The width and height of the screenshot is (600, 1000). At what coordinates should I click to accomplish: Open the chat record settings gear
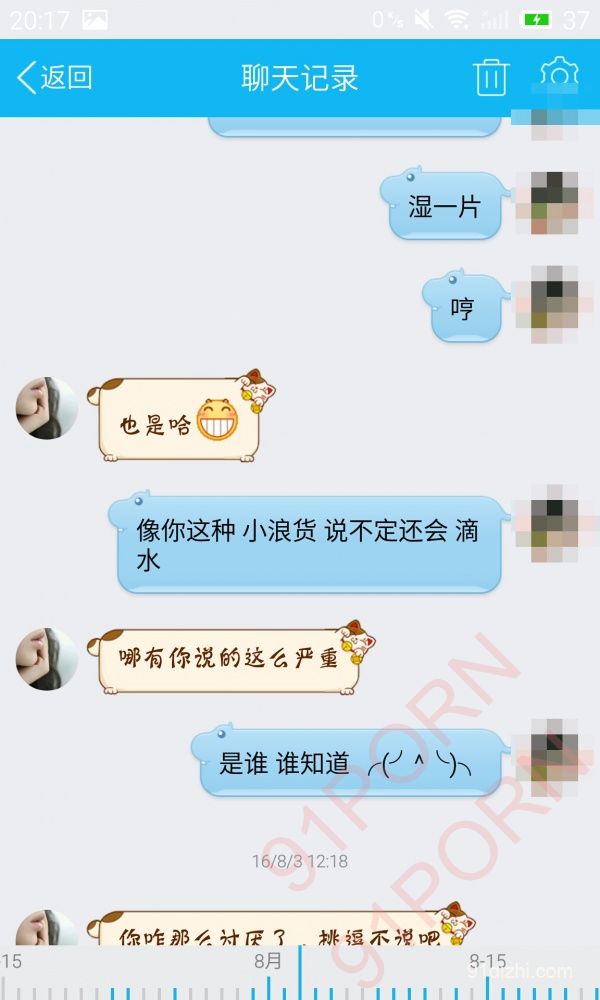559,75
